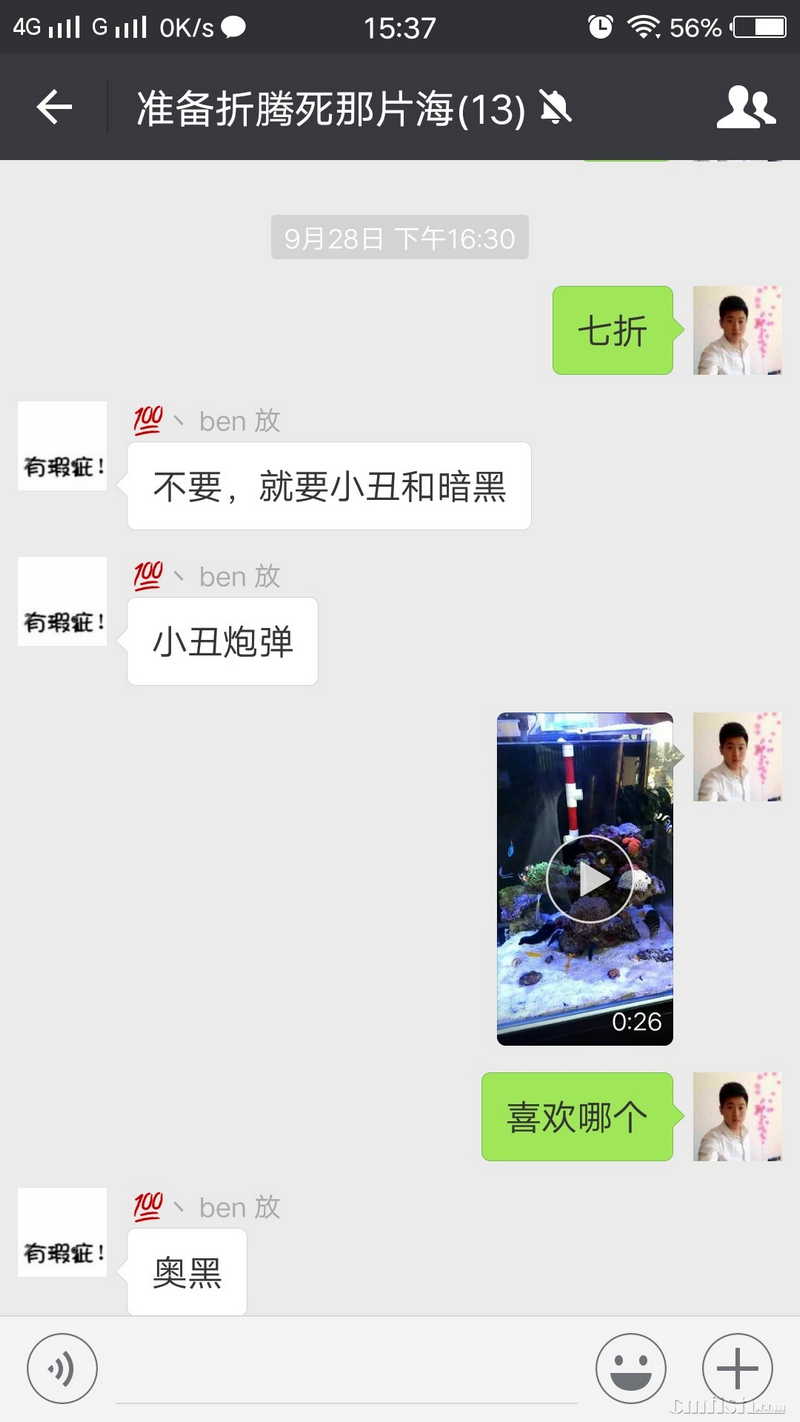Open the group members icon top right
This screenshot has height=1422, width=800.
click(x=747, y=107)
